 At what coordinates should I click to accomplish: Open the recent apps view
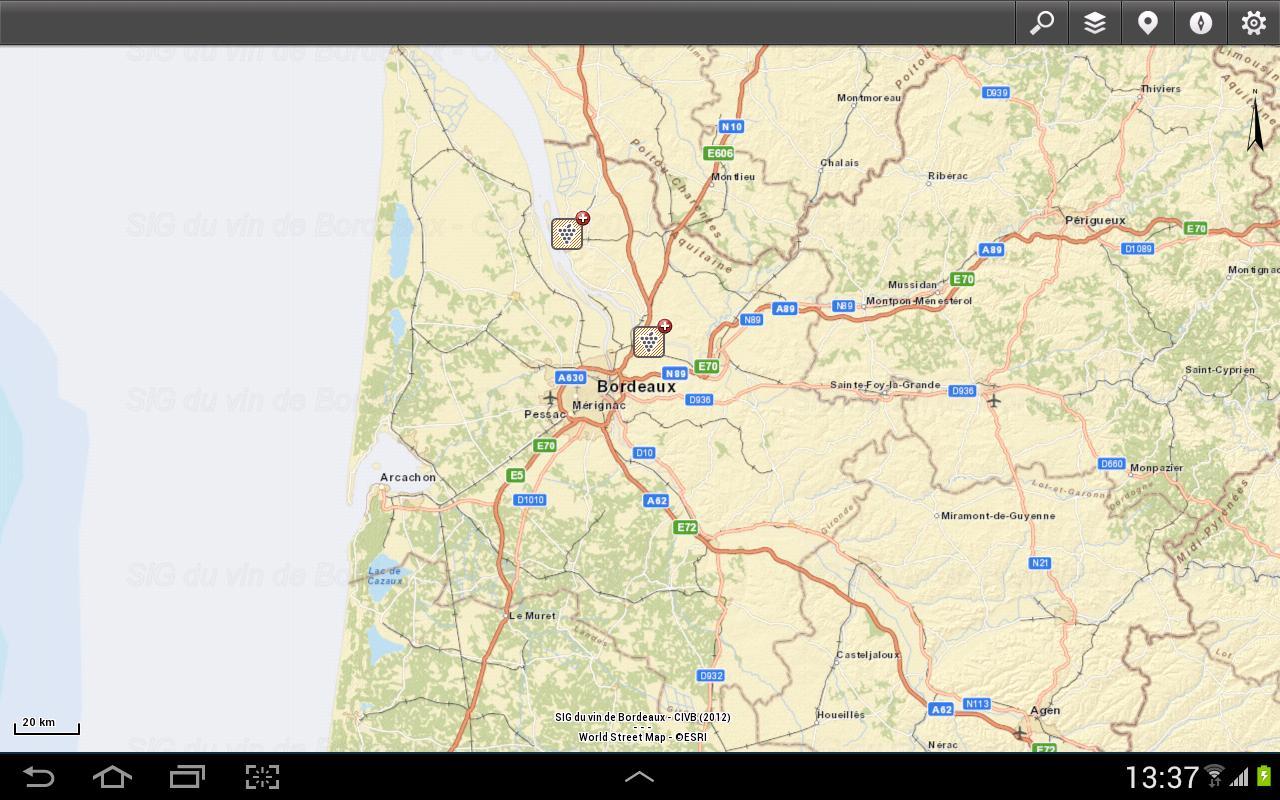pos(187,776)
